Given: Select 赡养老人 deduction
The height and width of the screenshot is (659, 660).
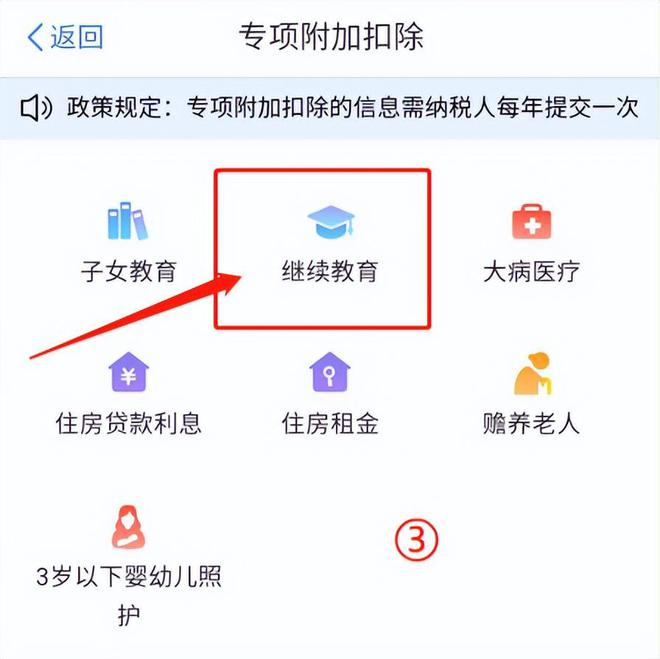Looking at the screenshot, I should click(531, 393).
